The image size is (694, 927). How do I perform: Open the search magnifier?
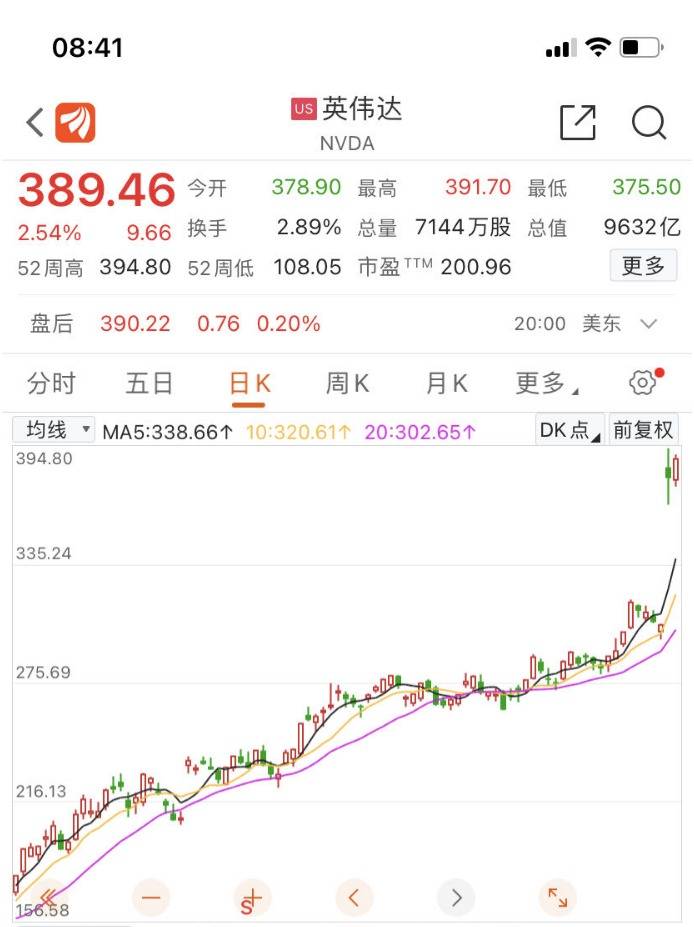(648, 123)
